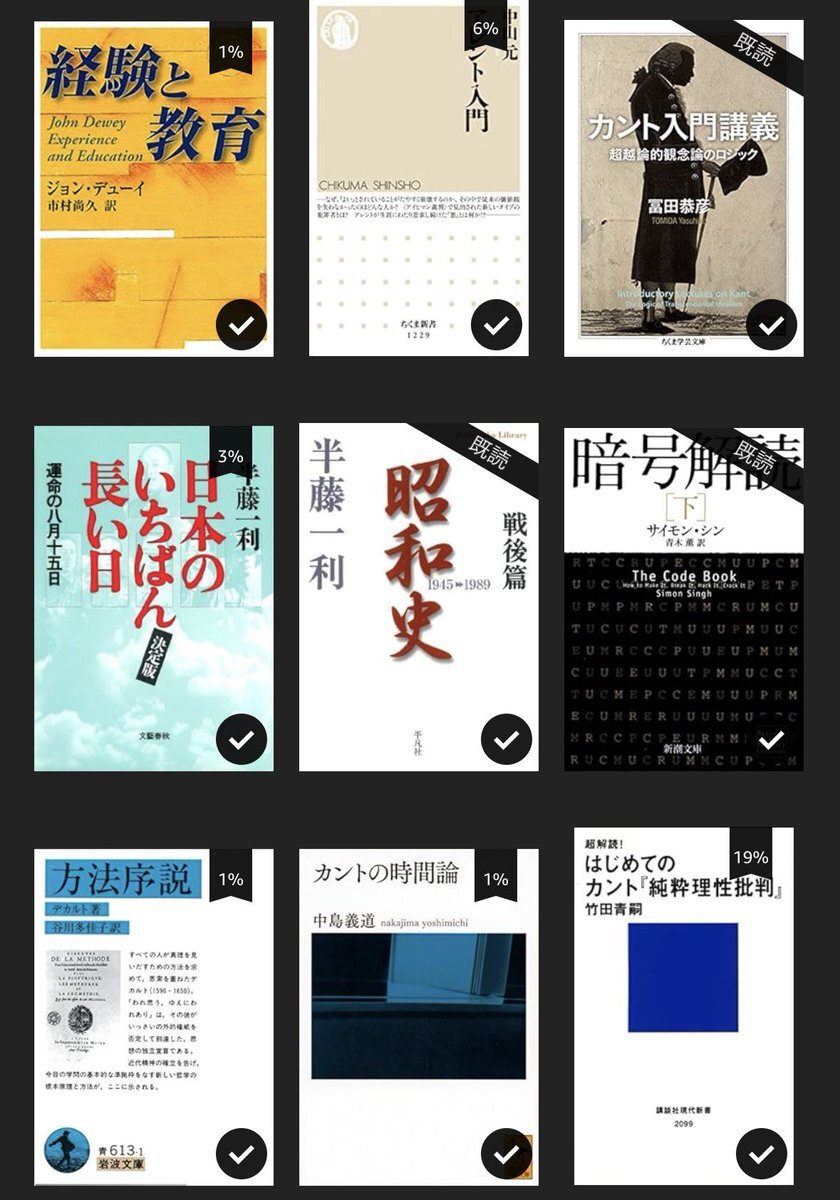The height and width of the screenshot is (1200, 840).
Task: Uncheck the checkmark on はじめてのカント
Action: (761, 1154)
